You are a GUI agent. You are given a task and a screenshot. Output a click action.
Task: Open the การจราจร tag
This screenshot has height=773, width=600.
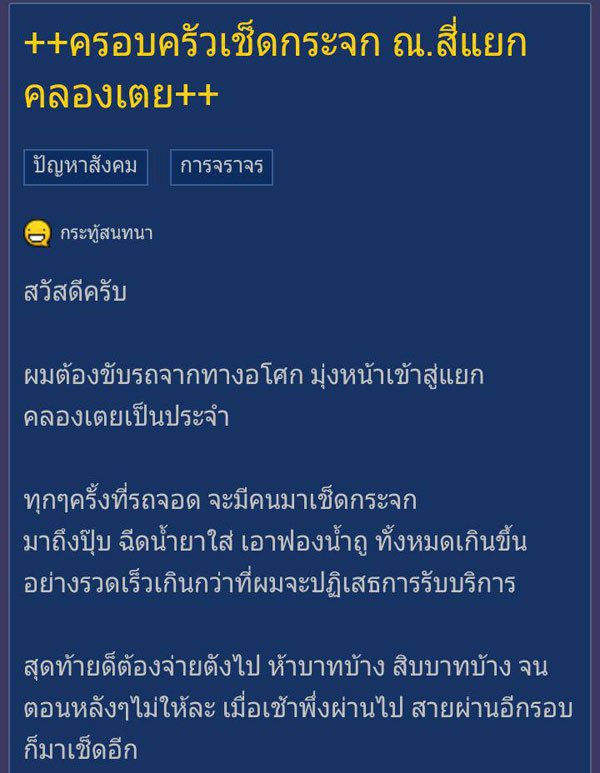point(221,167)
